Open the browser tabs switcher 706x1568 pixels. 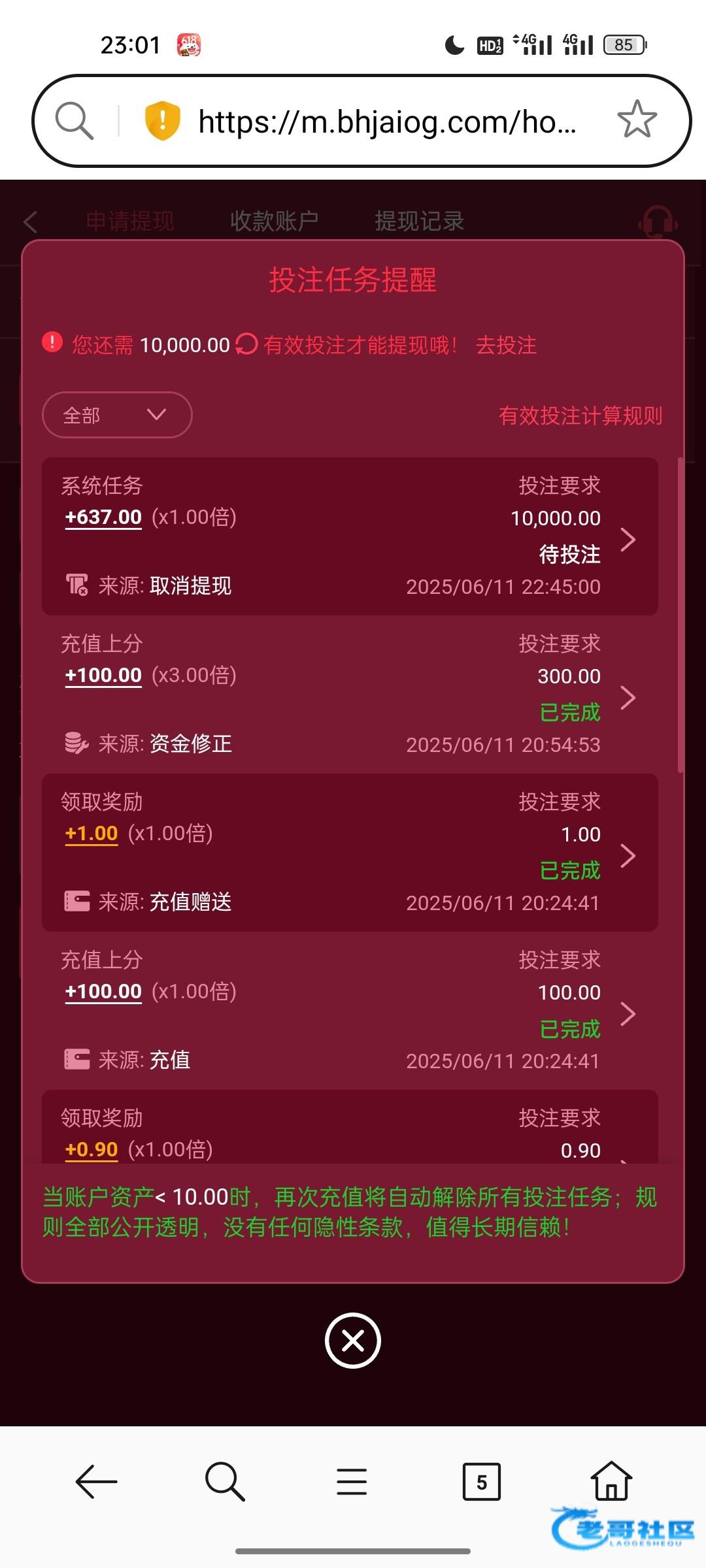482,1482
